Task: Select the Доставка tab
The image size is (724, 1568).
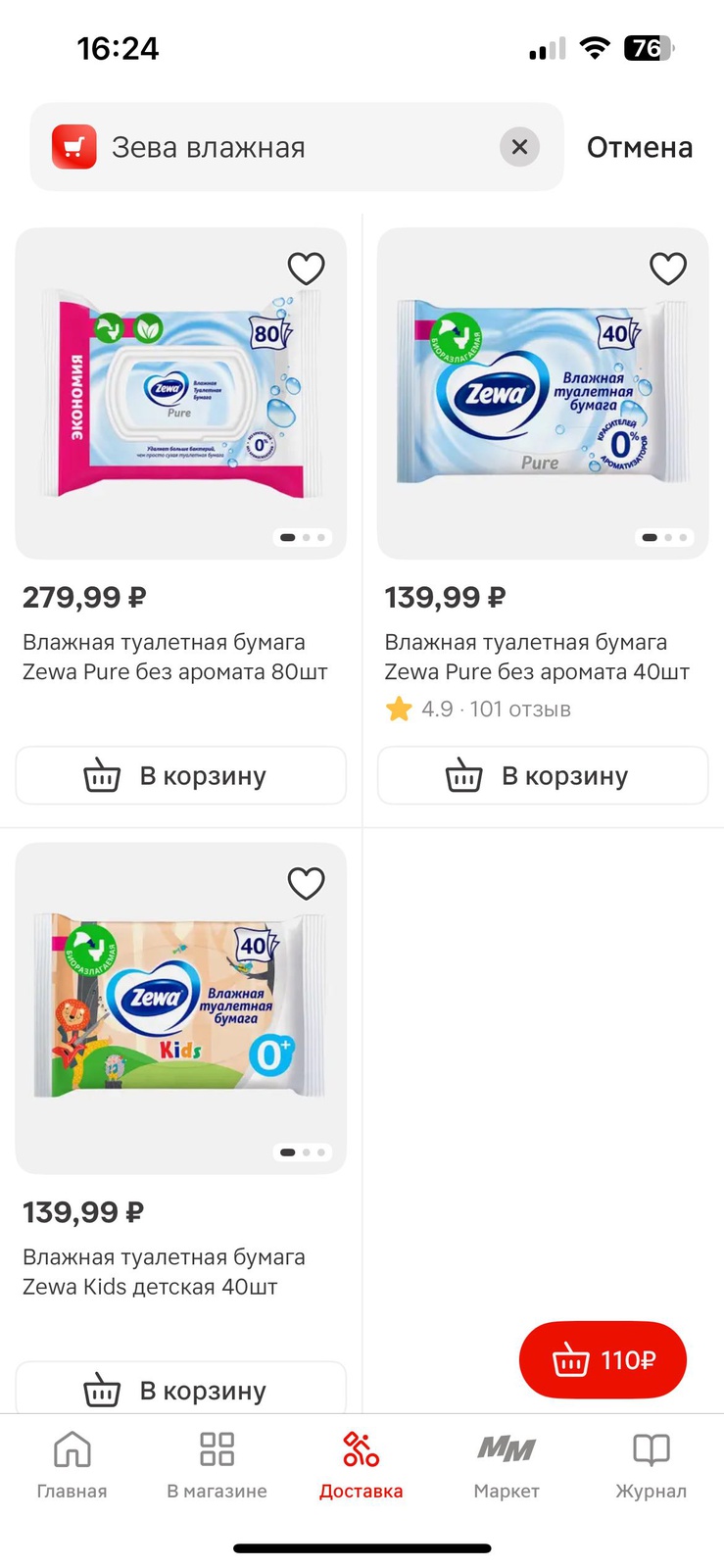Action: (361, 1463)
